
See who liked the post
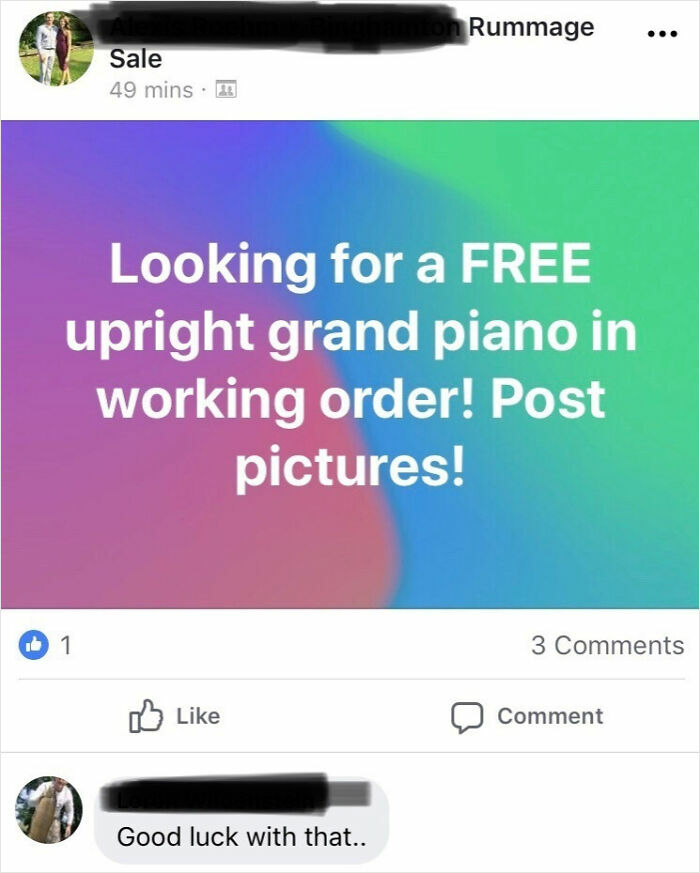45,645
